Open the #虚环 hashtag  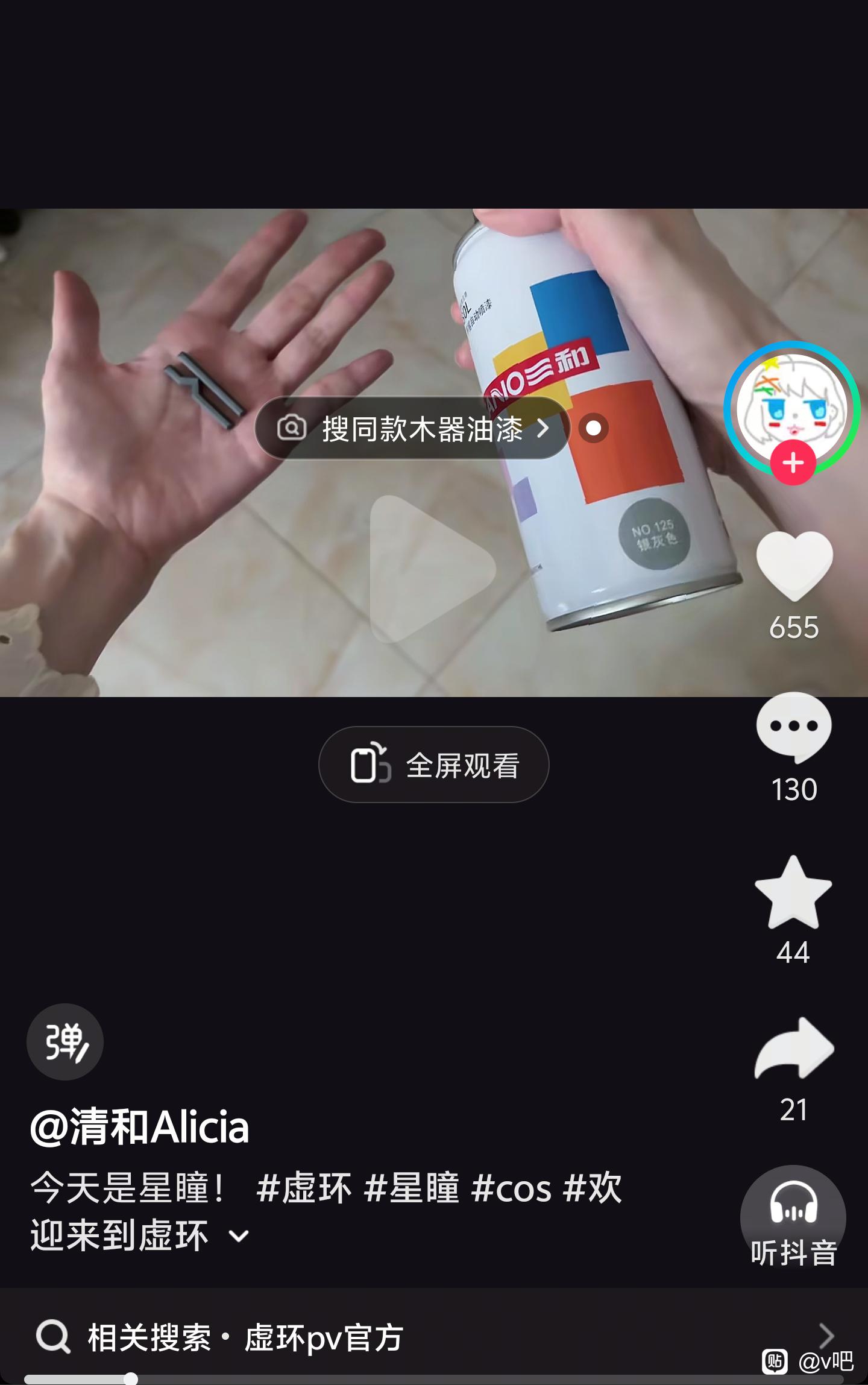[x=303, y=1188]
